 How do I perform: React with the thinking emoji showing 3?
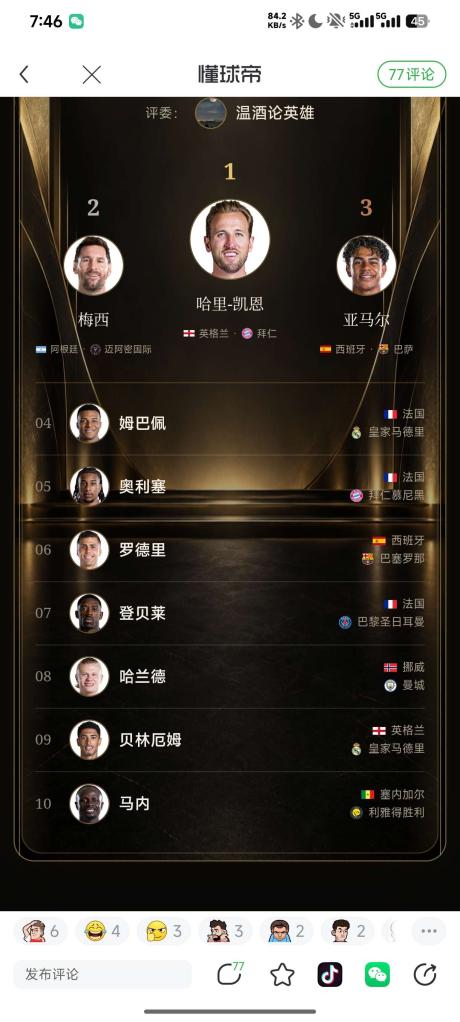(x=164, y=931)
